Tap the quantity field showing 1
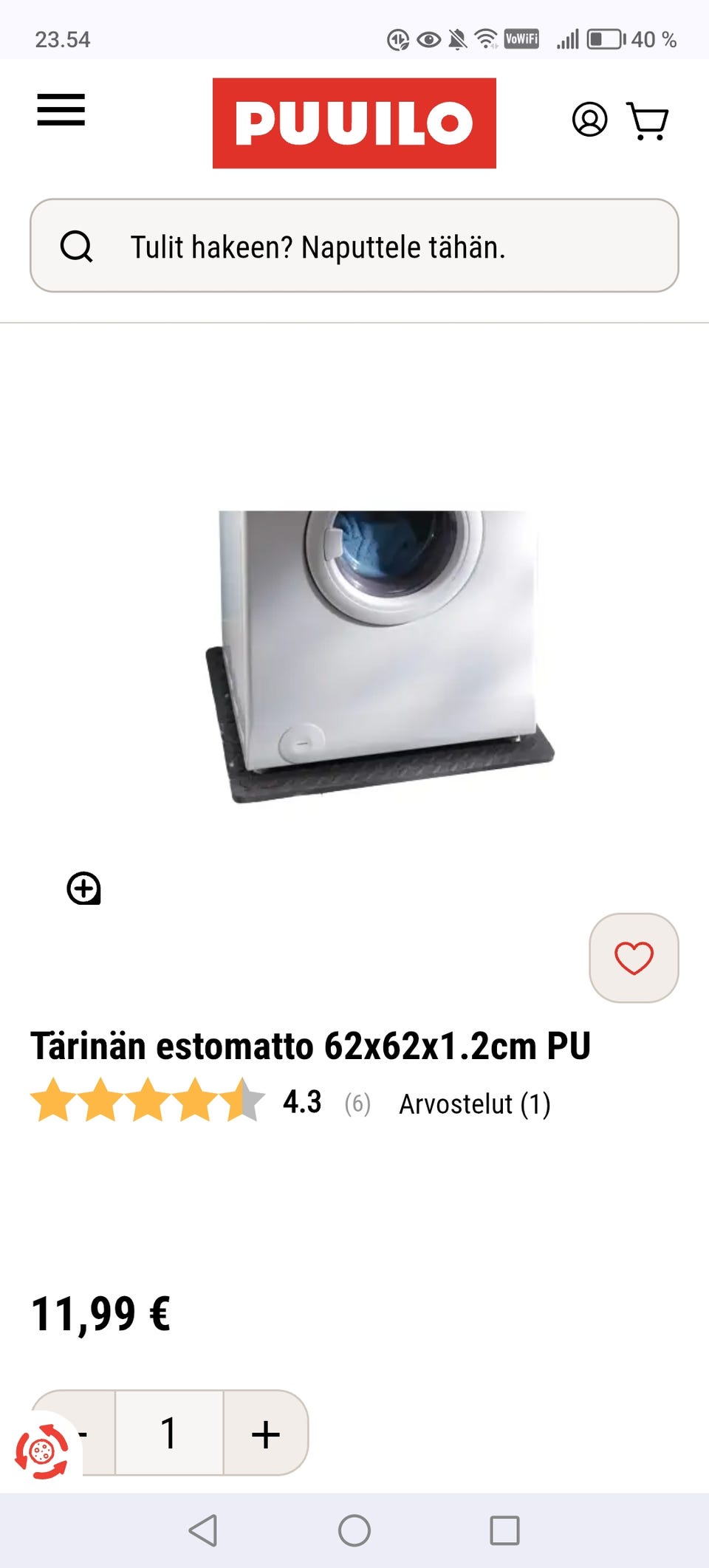Viewport: 709px width, 1568px height. pyautogui.click(x=169, y=1433)
